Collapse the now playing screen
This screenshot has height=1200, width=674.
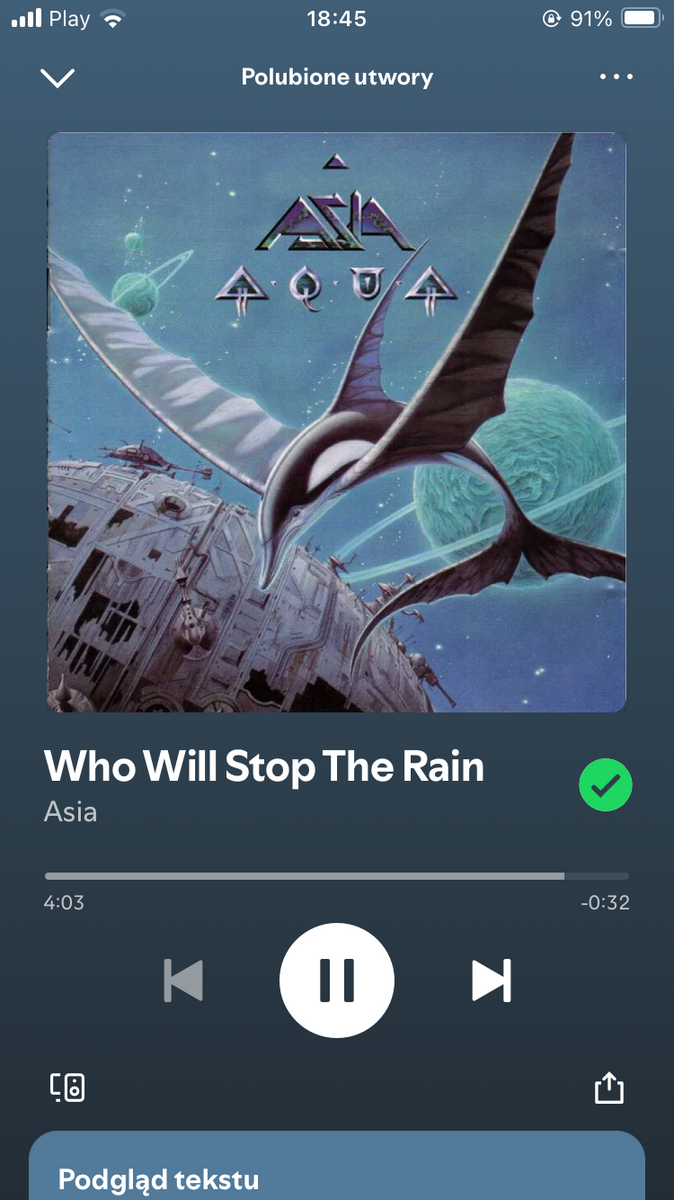58,78
